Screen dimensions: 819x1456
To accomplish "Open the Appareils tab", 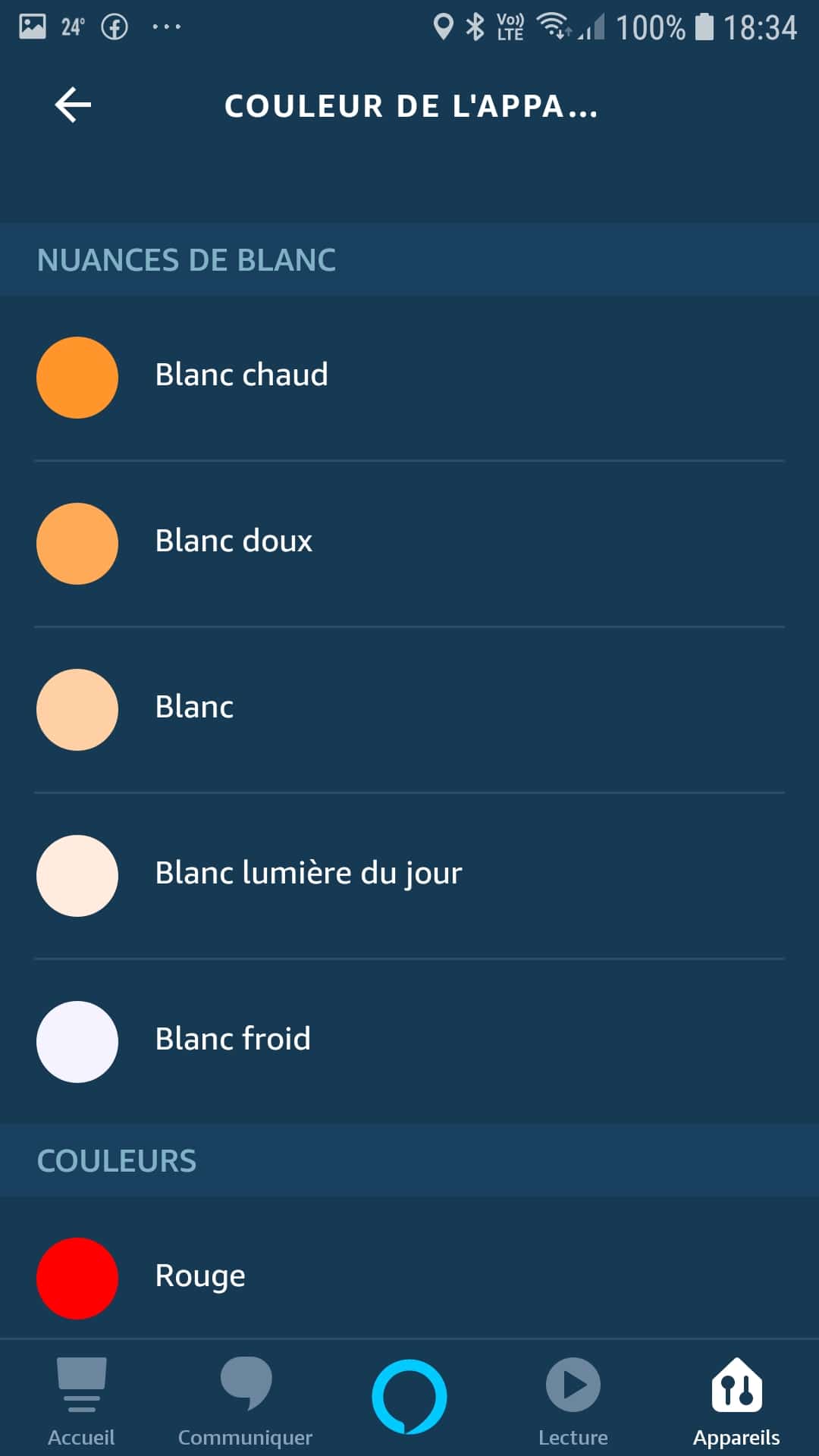I will [736, 1401].
